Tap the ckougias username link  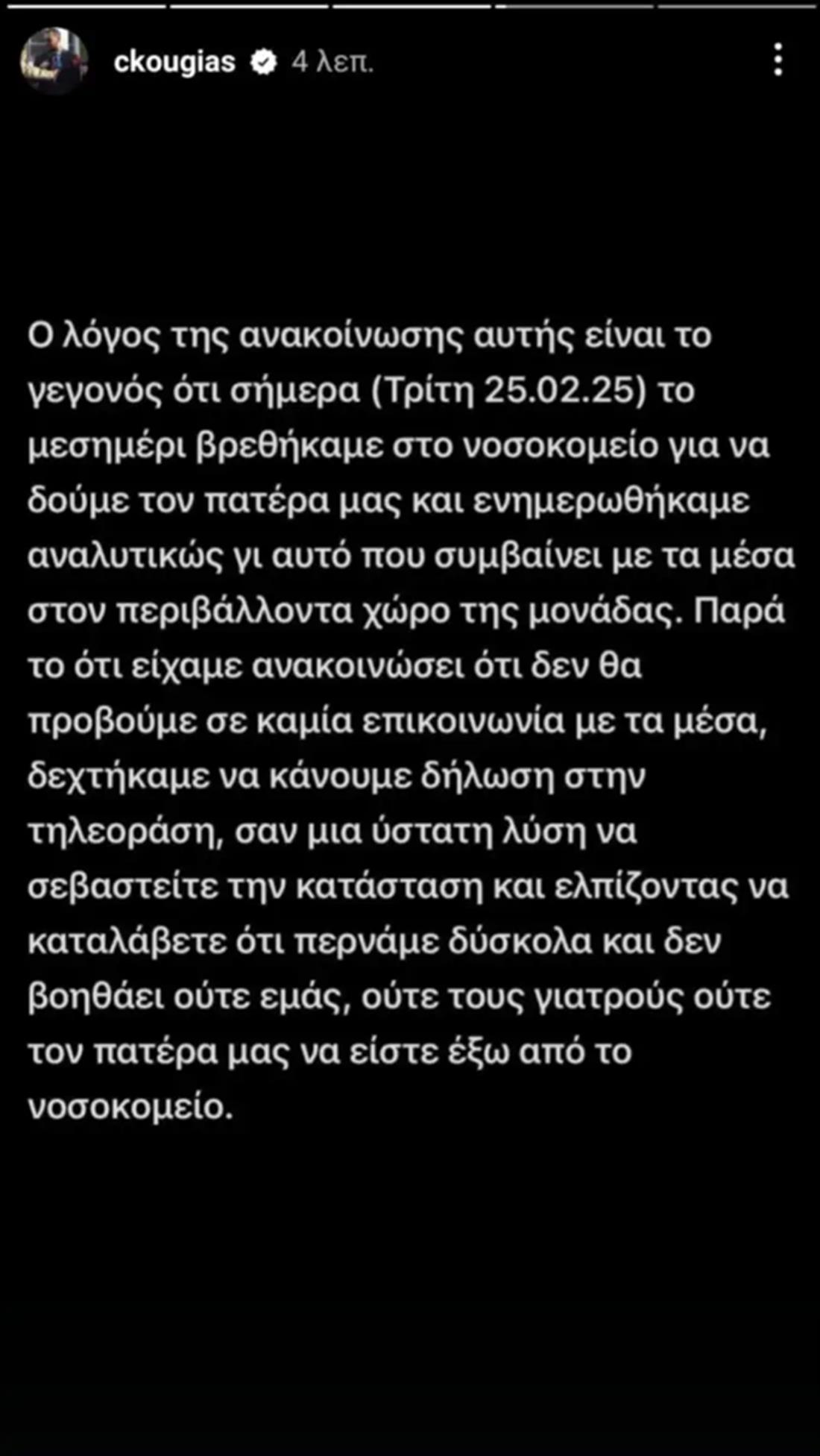pyautogui.click(x=174, y=62)
